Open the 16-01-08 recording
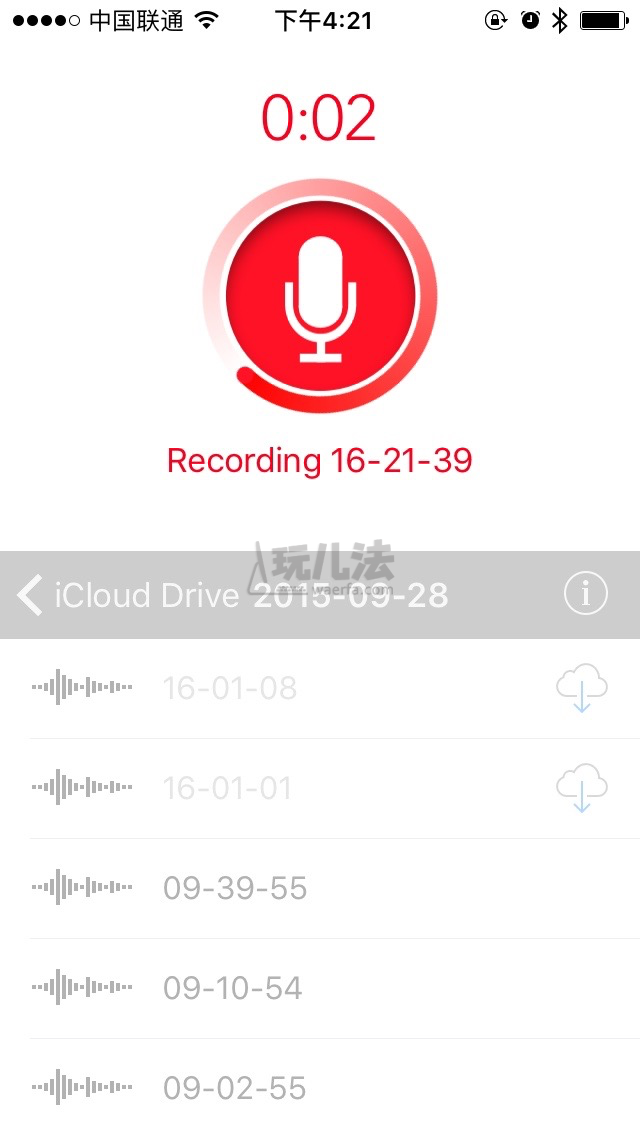640x1136 pixels. [x=320, y=688]
